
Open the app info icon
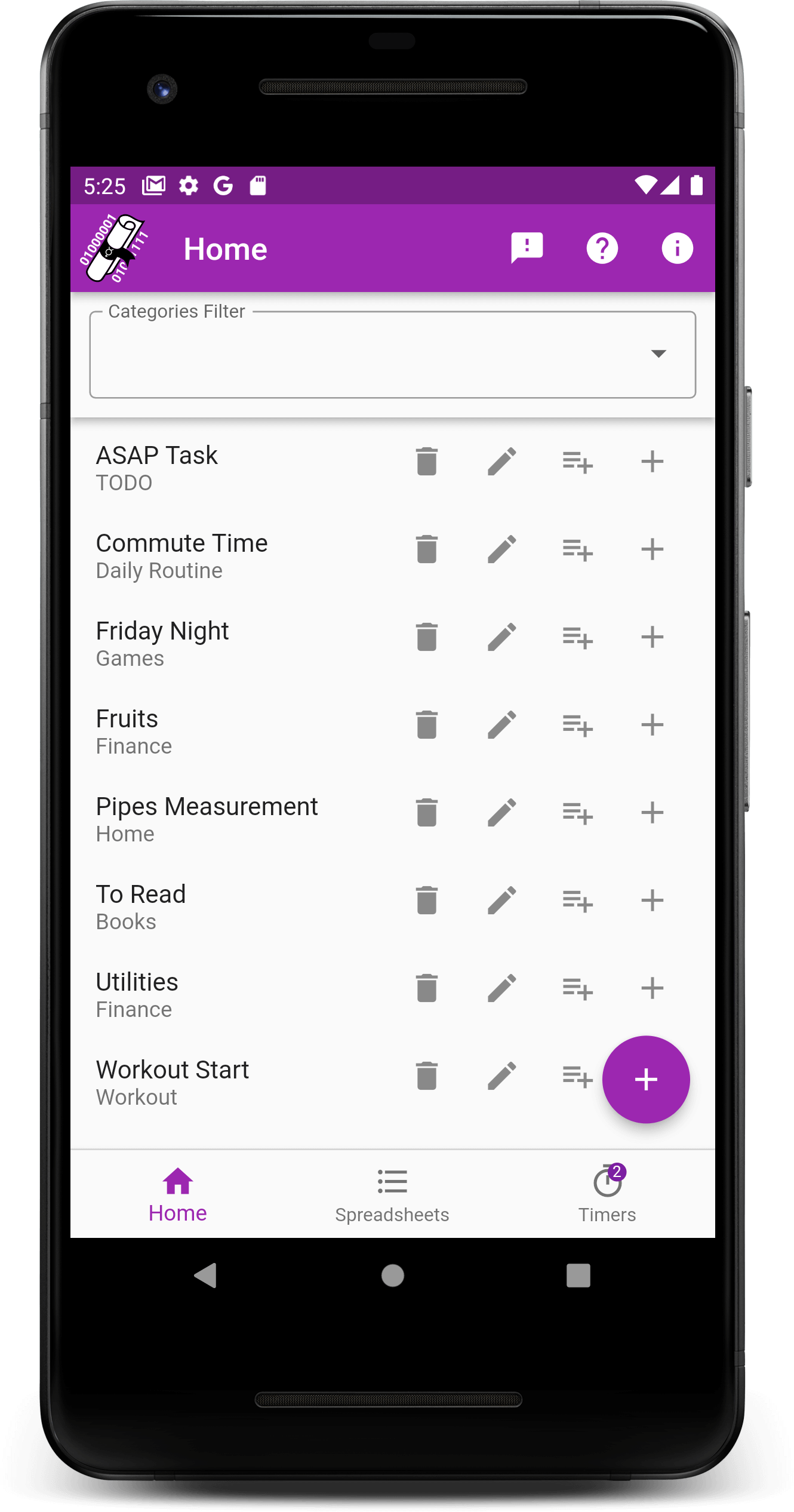pyautogui.click(x=677, y=248)
